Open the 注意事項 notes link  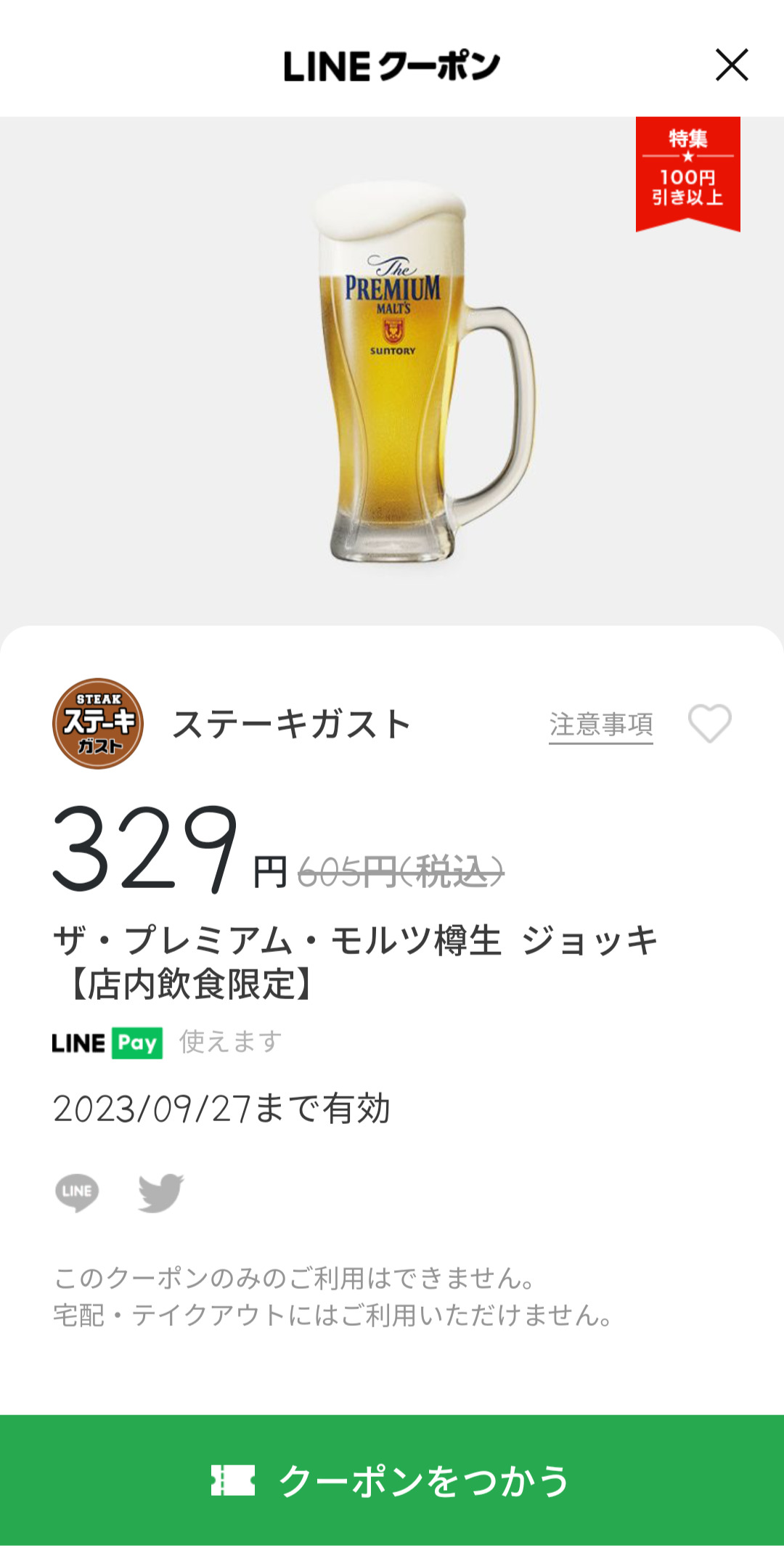point(600,725)
